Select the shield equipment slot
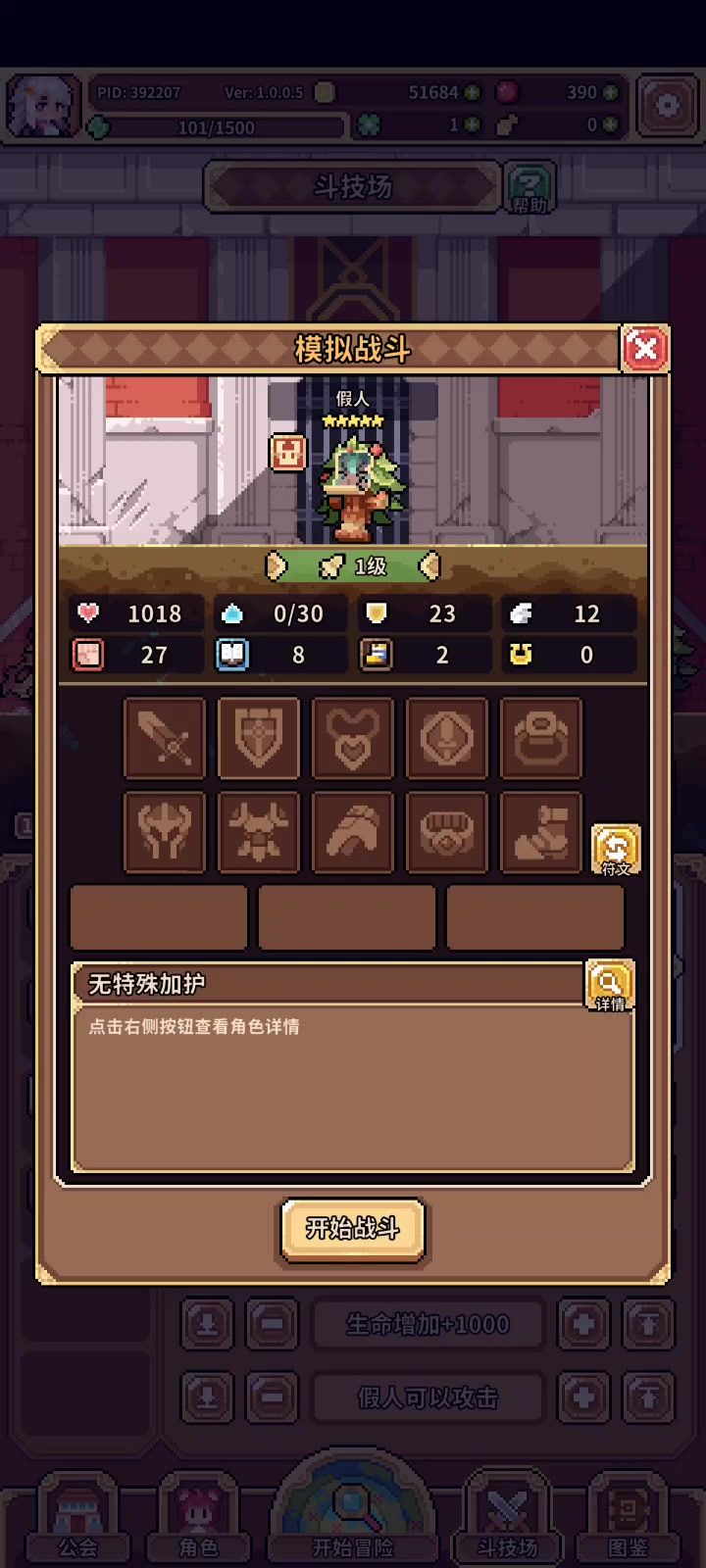Image resolution: width=706 pixels, height=1568 pixels. coord(259,738)
